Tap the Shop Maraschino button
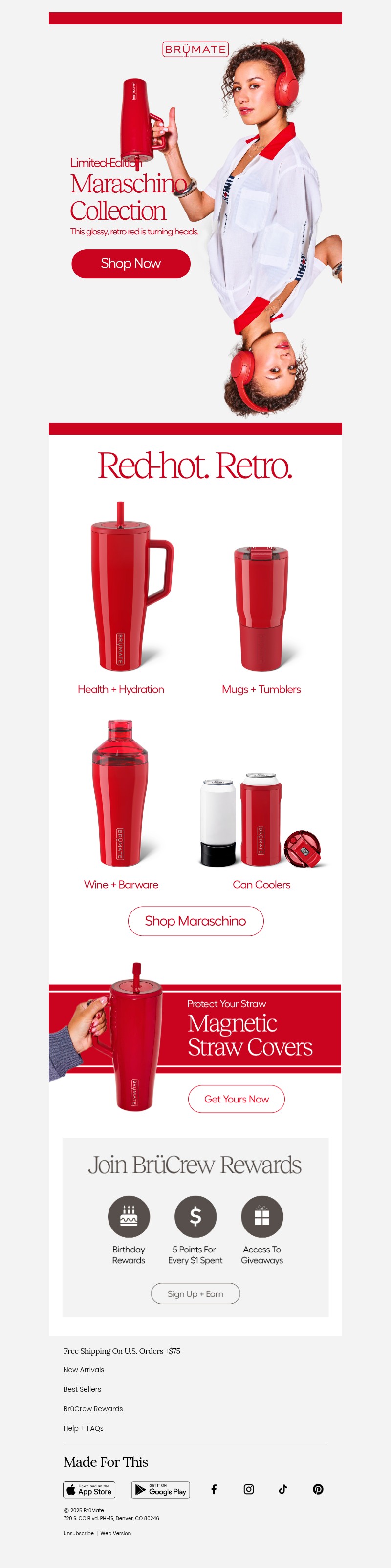 point(195,921)
